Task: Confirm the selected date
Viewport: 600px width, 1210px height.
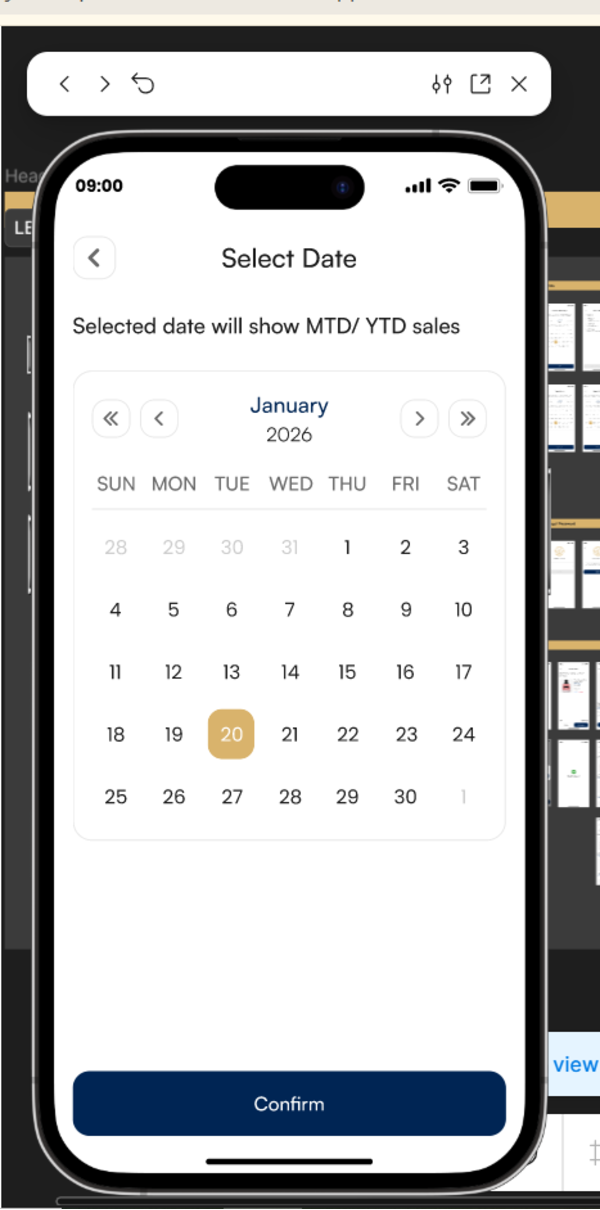Action: tap(289, 1104)
